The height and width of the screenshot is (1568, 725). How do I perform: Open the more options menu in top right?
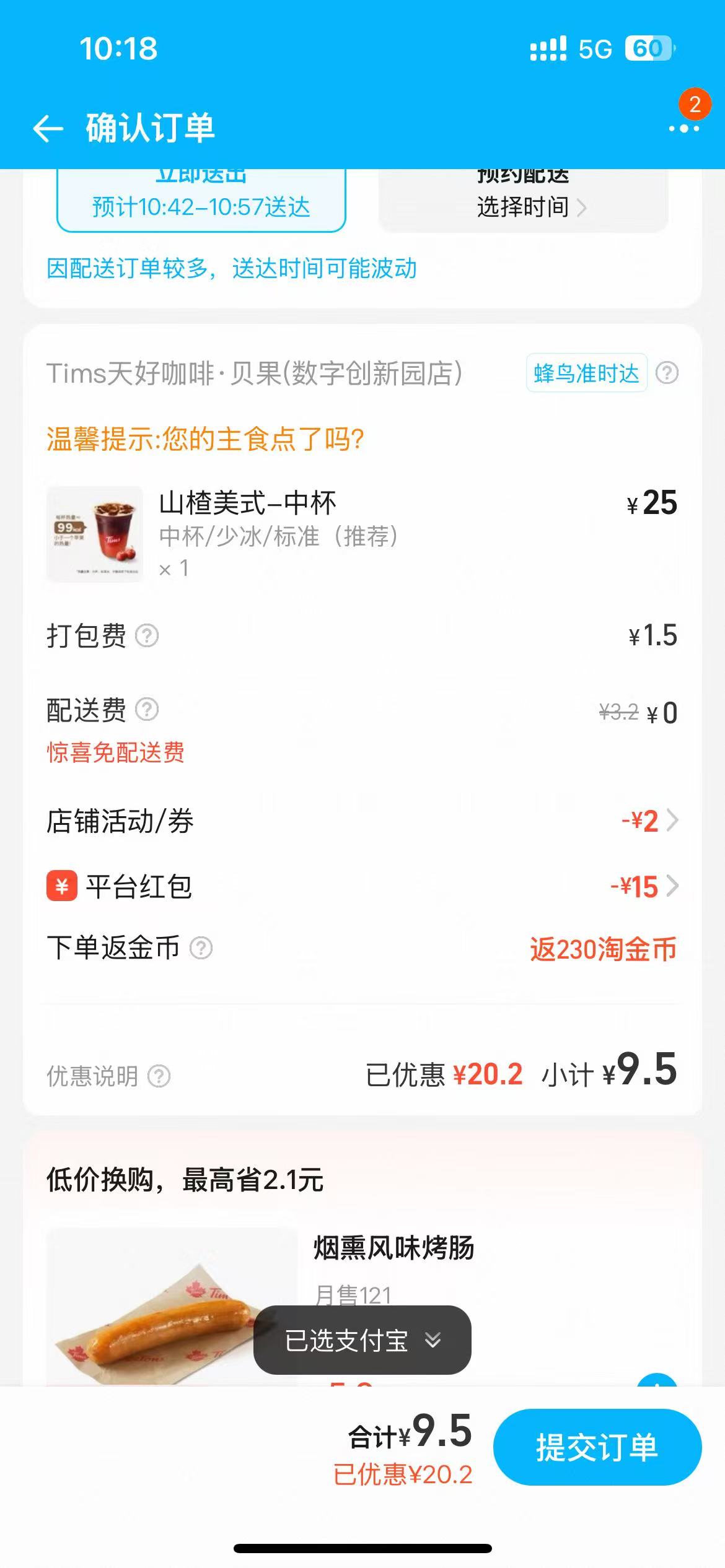683,129
